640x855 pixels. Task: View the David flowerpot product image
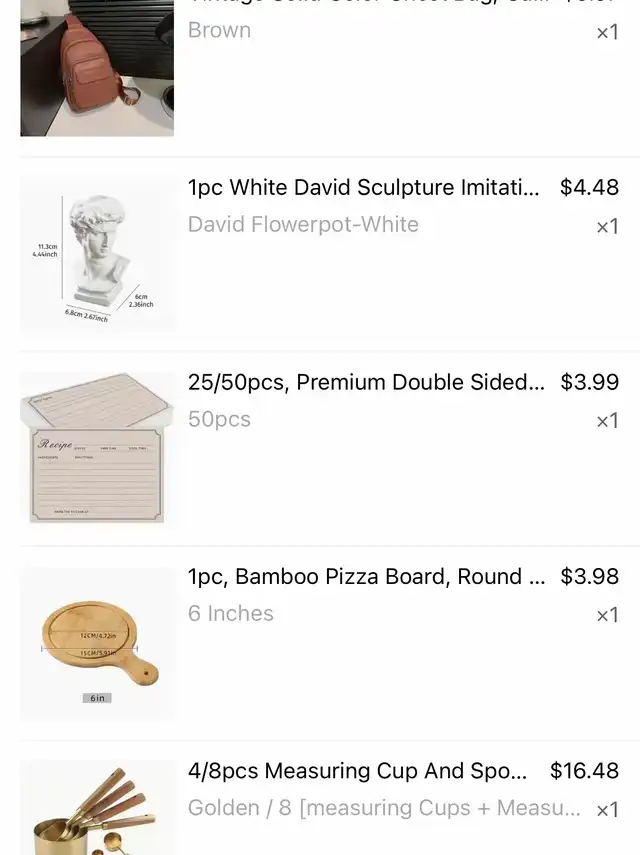[97, 254]
